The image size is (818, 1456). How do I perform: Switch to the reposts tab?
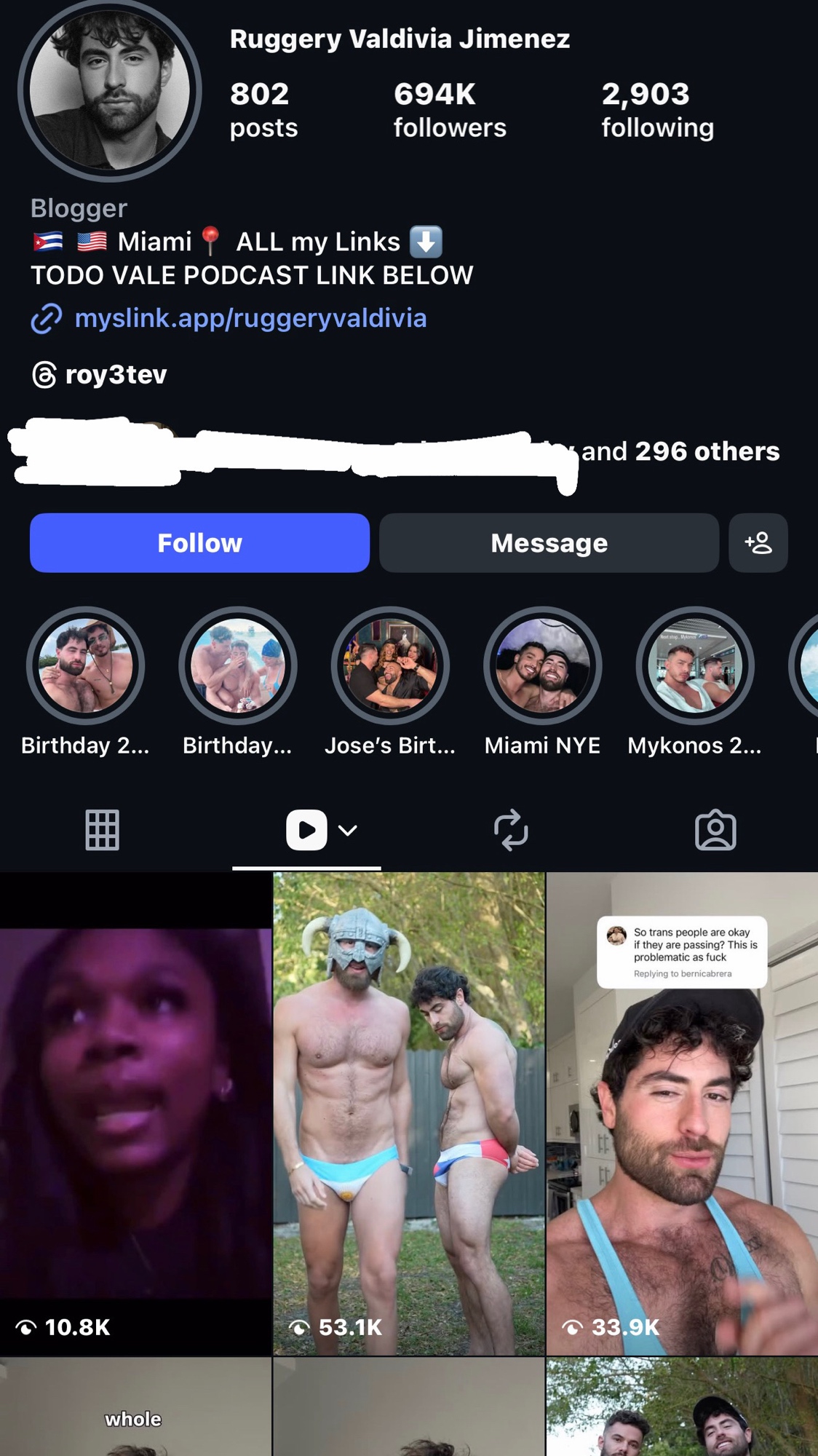511,830
